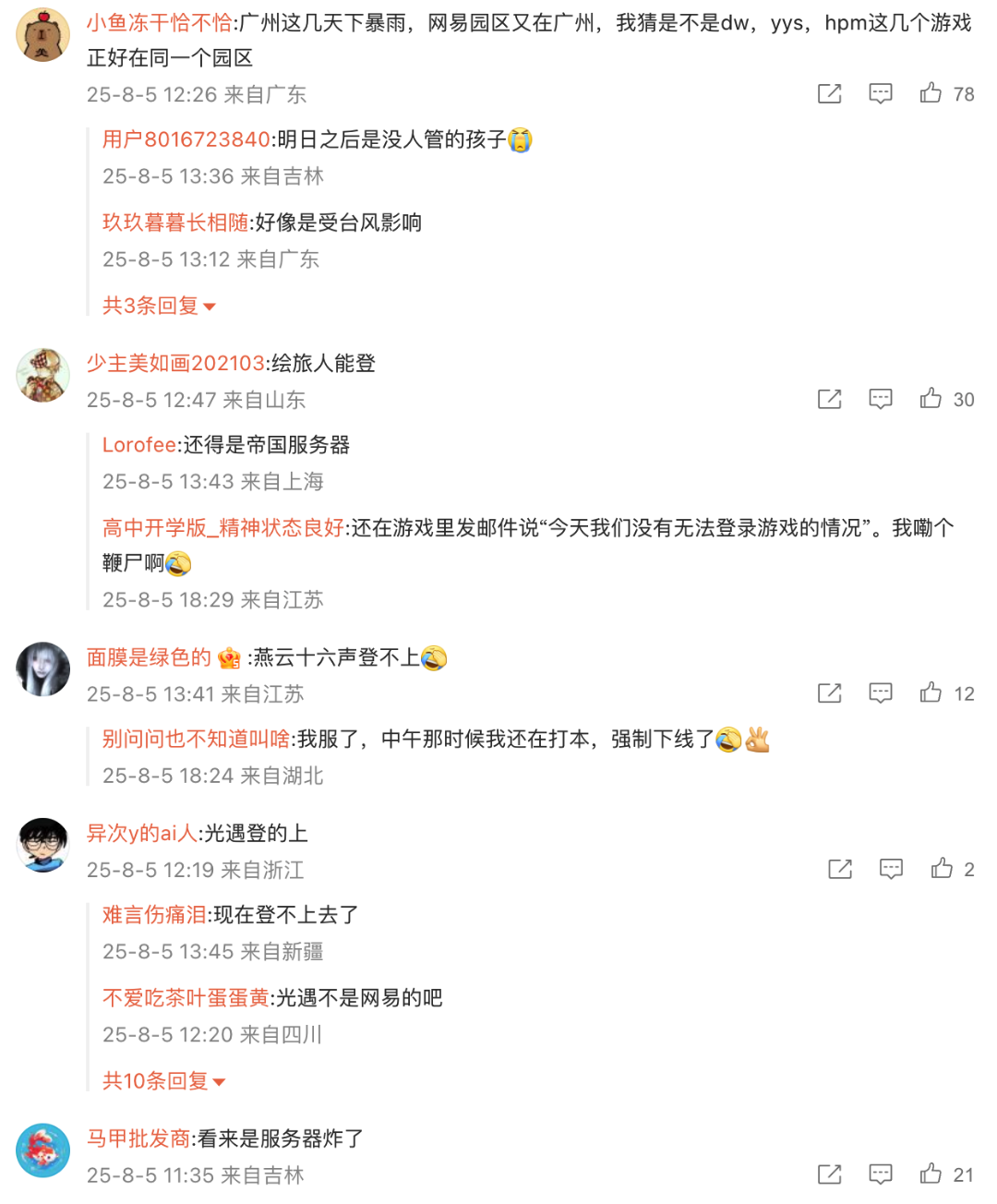View 小鱼冻干恰不恰's avatar profile
The width and height of the screenshot is (997, 1204).
42,35
